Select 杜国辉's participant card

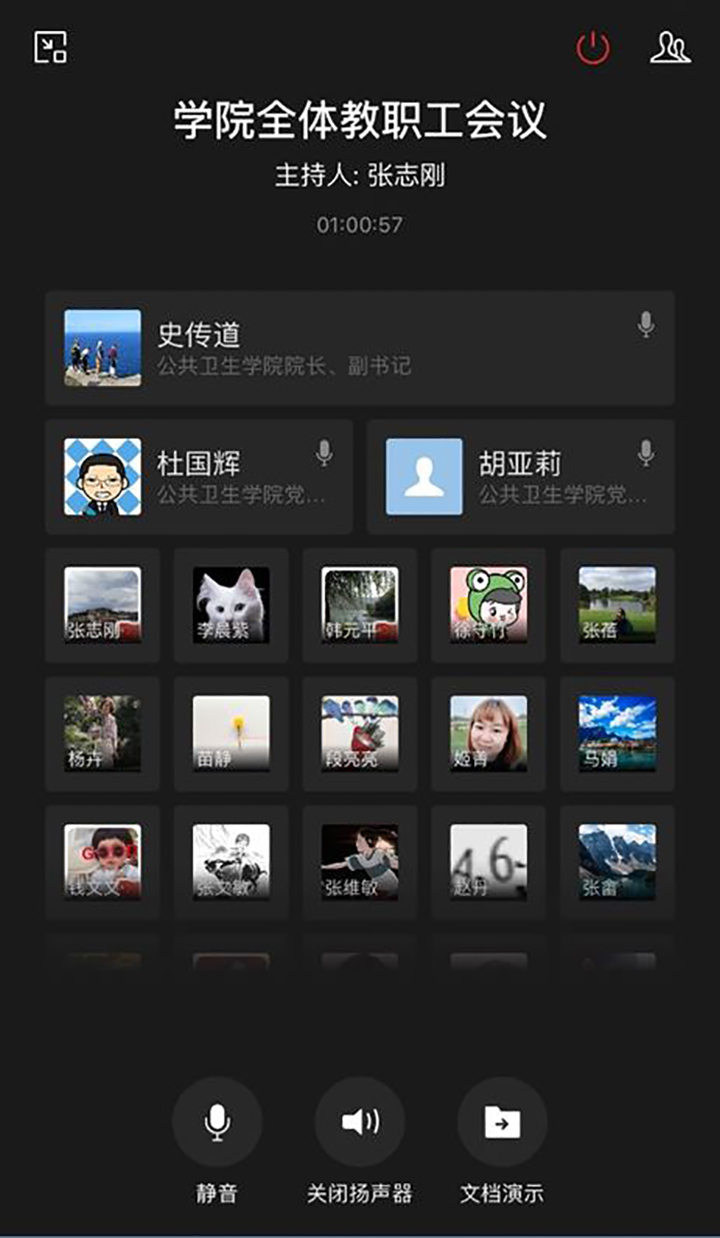[199, 477]
